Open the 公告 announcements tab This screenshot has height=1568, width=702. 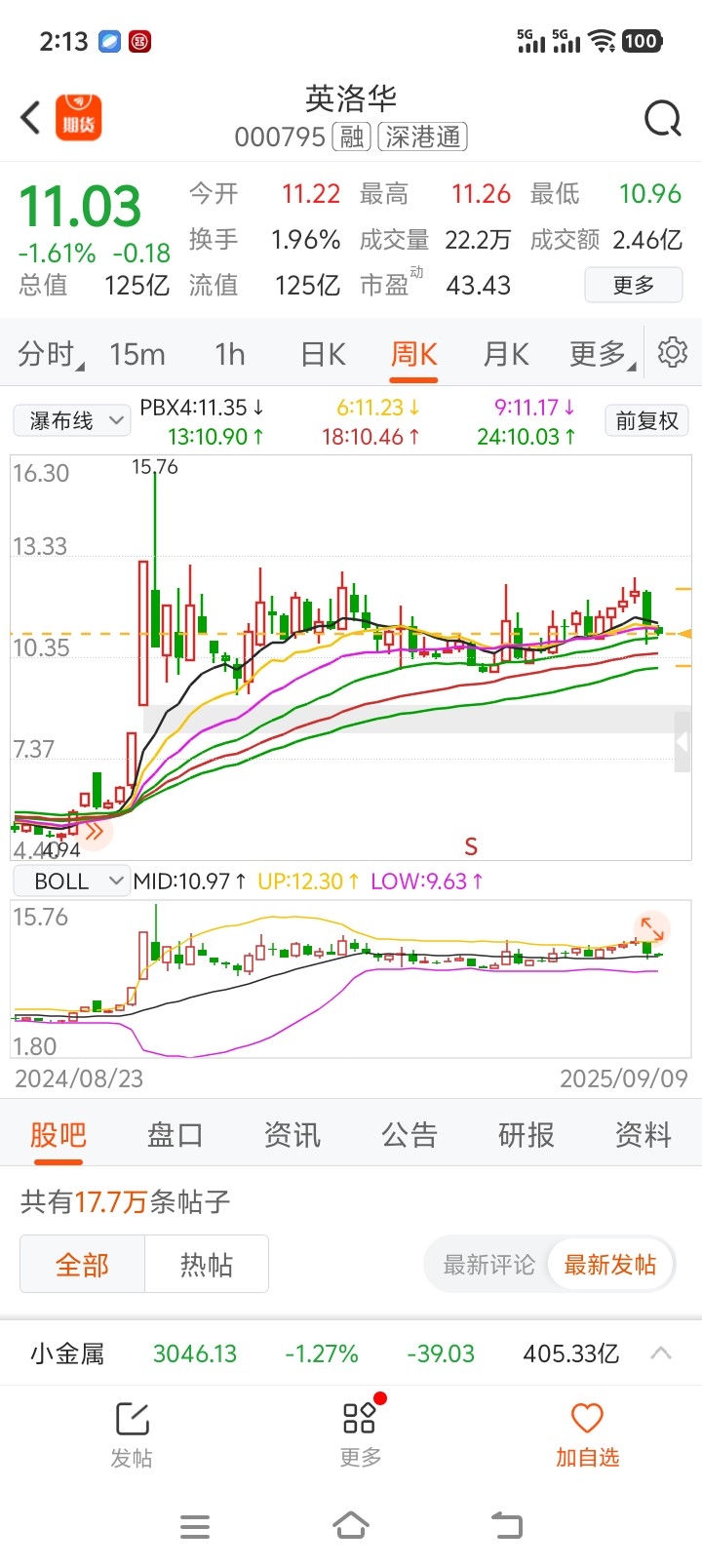[x=409, y=1134]
